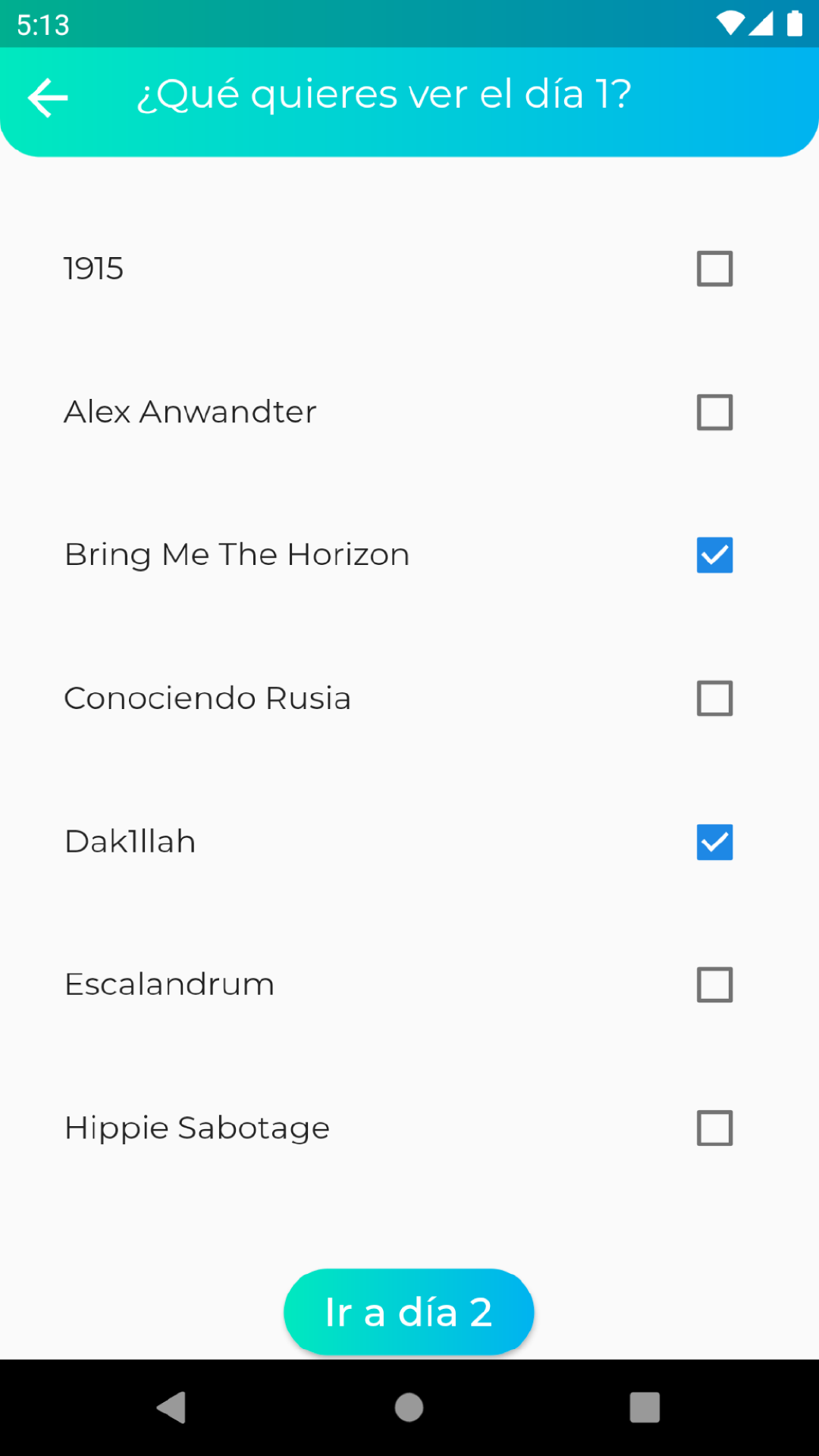Mark Escalandrum as selected
The image size is (819, 1456).
tap(714, 984)
